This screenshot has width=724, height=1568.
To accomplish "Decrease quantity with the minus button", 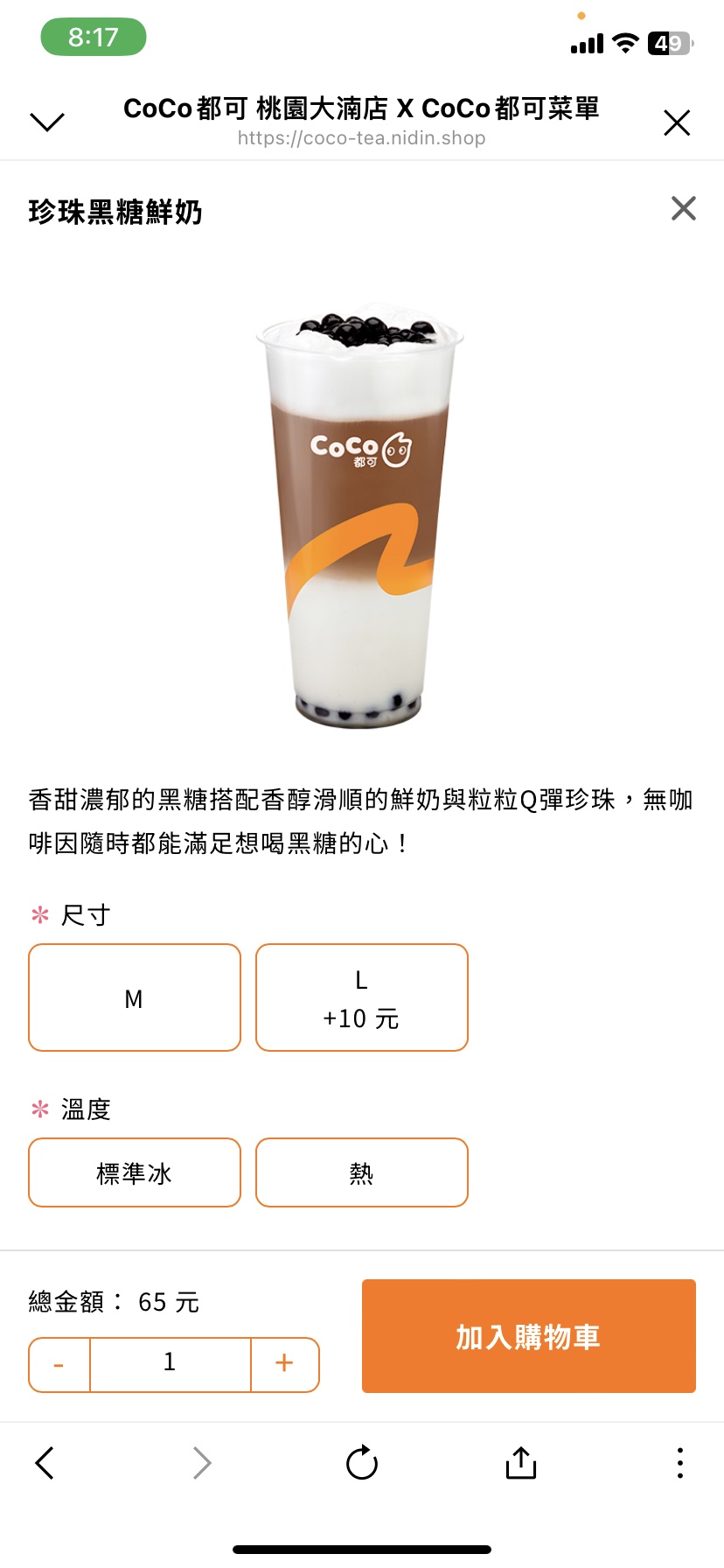I will pyautogui.click(x=59, y=1364).
